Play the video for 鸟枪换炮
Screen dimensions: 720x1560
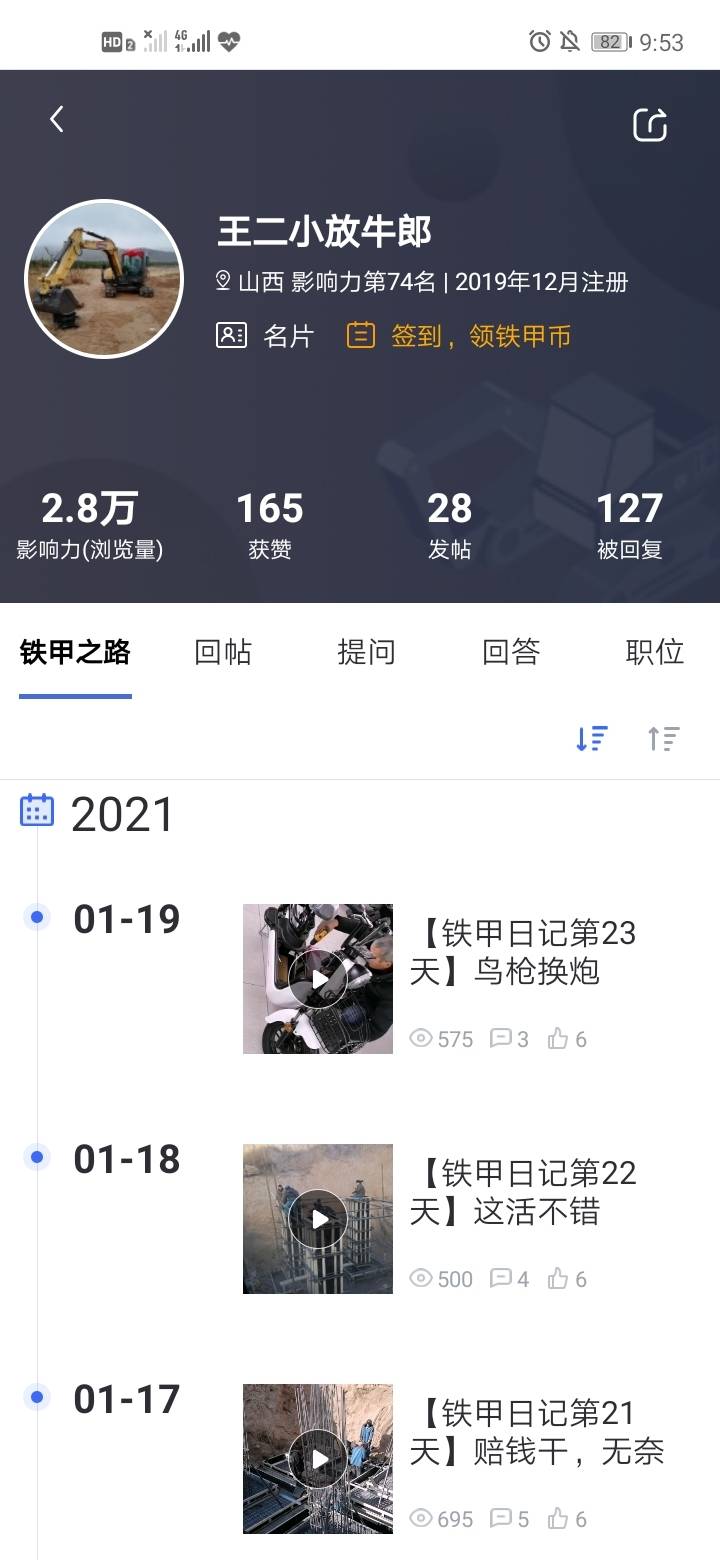pyautogui.click(x=318, y=979)
